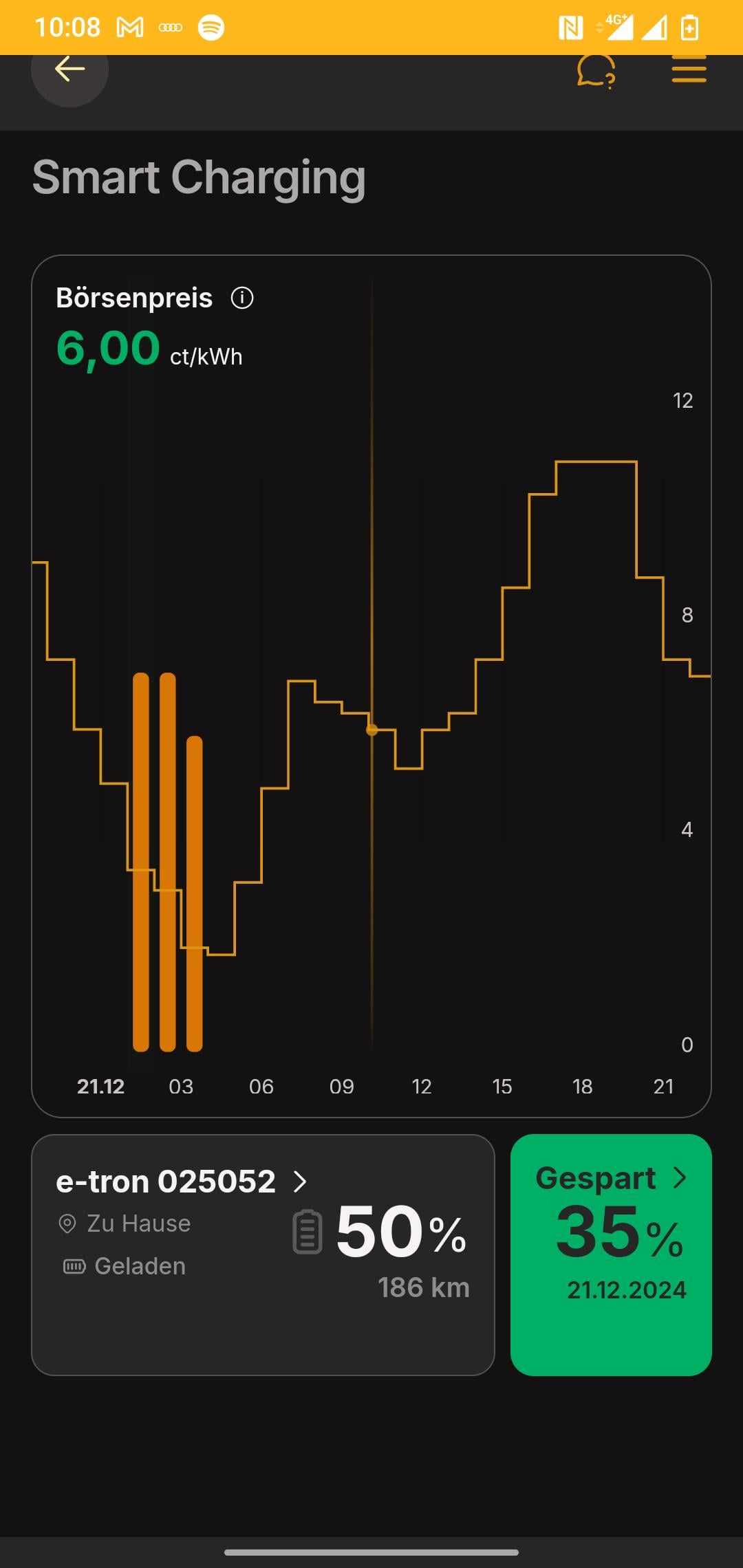Screen dimensions: 743x1568
Task: Show info about Börsenpreis
Action: point(242,298)
